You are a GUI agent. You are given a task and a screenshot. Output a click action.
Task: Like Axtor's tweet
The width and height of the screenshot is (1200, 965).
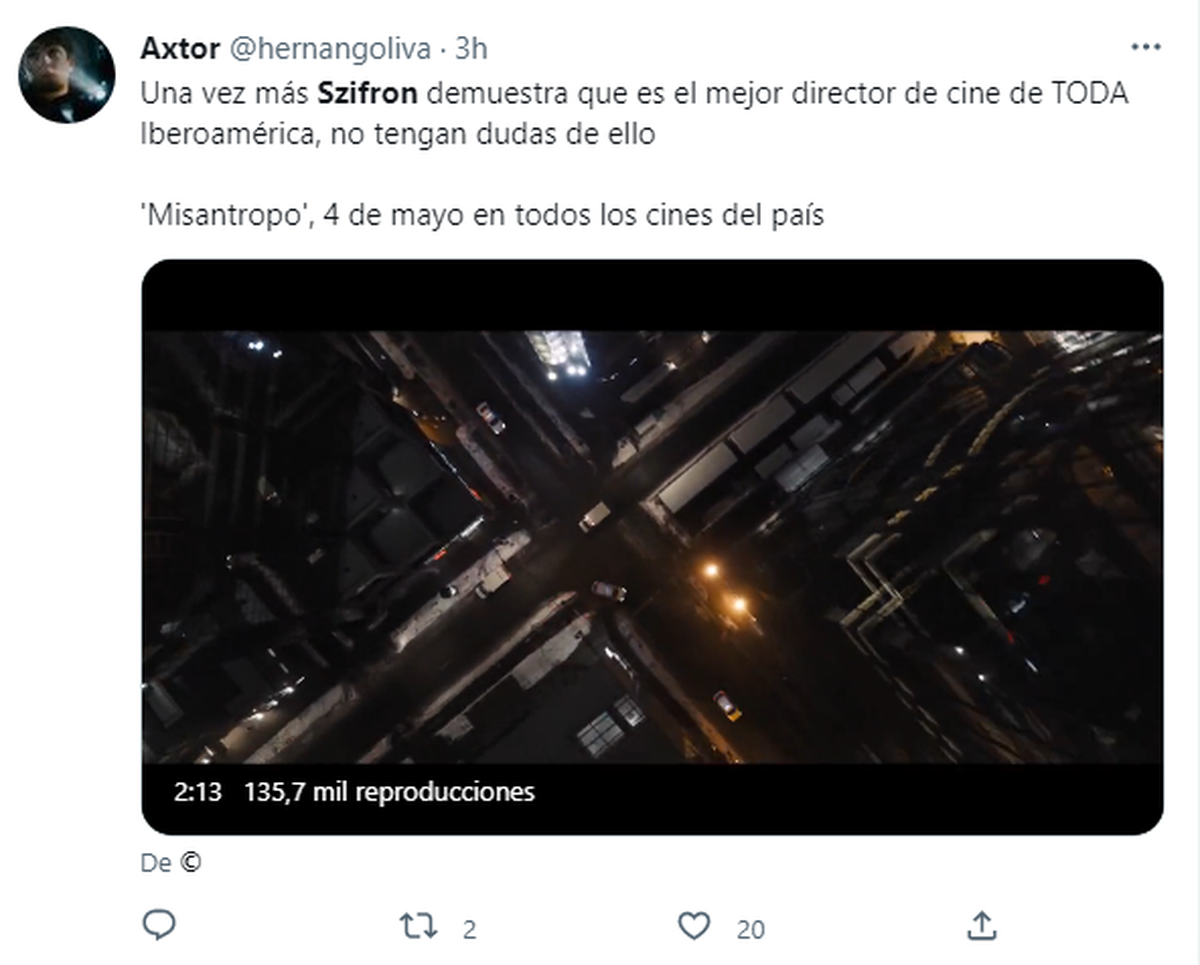tap(694, 926)
